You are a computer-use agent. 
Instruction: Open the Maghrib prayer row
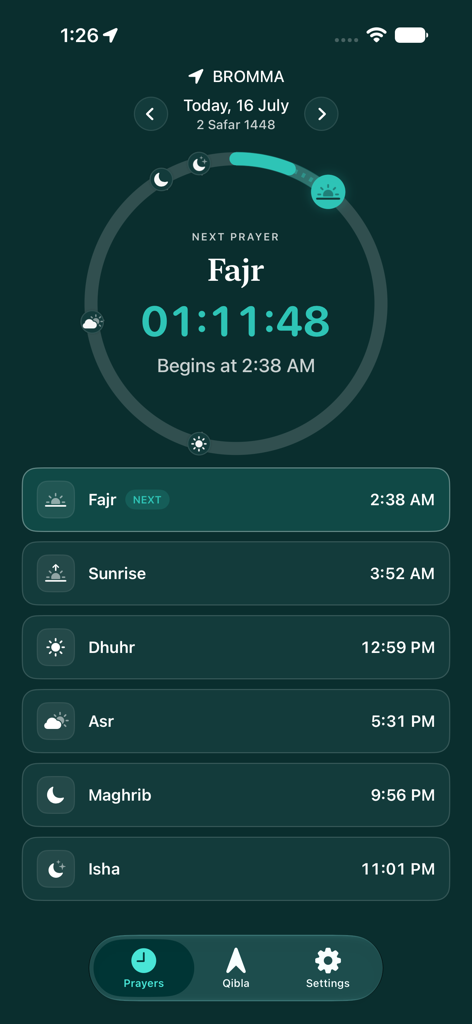236,795
